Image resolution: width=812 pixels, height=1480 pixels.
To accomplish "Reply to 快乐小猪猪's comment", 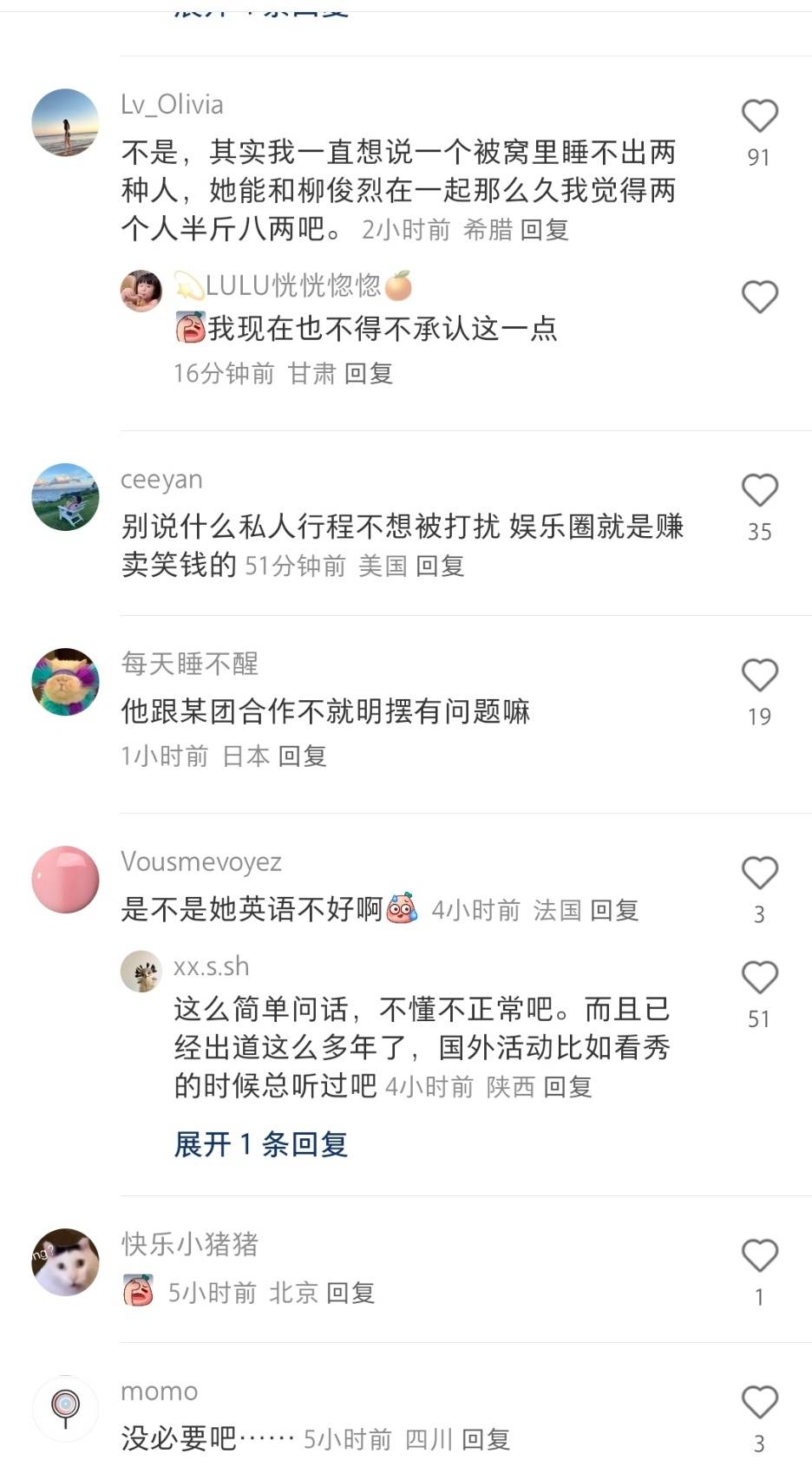I will (350, 1293).
